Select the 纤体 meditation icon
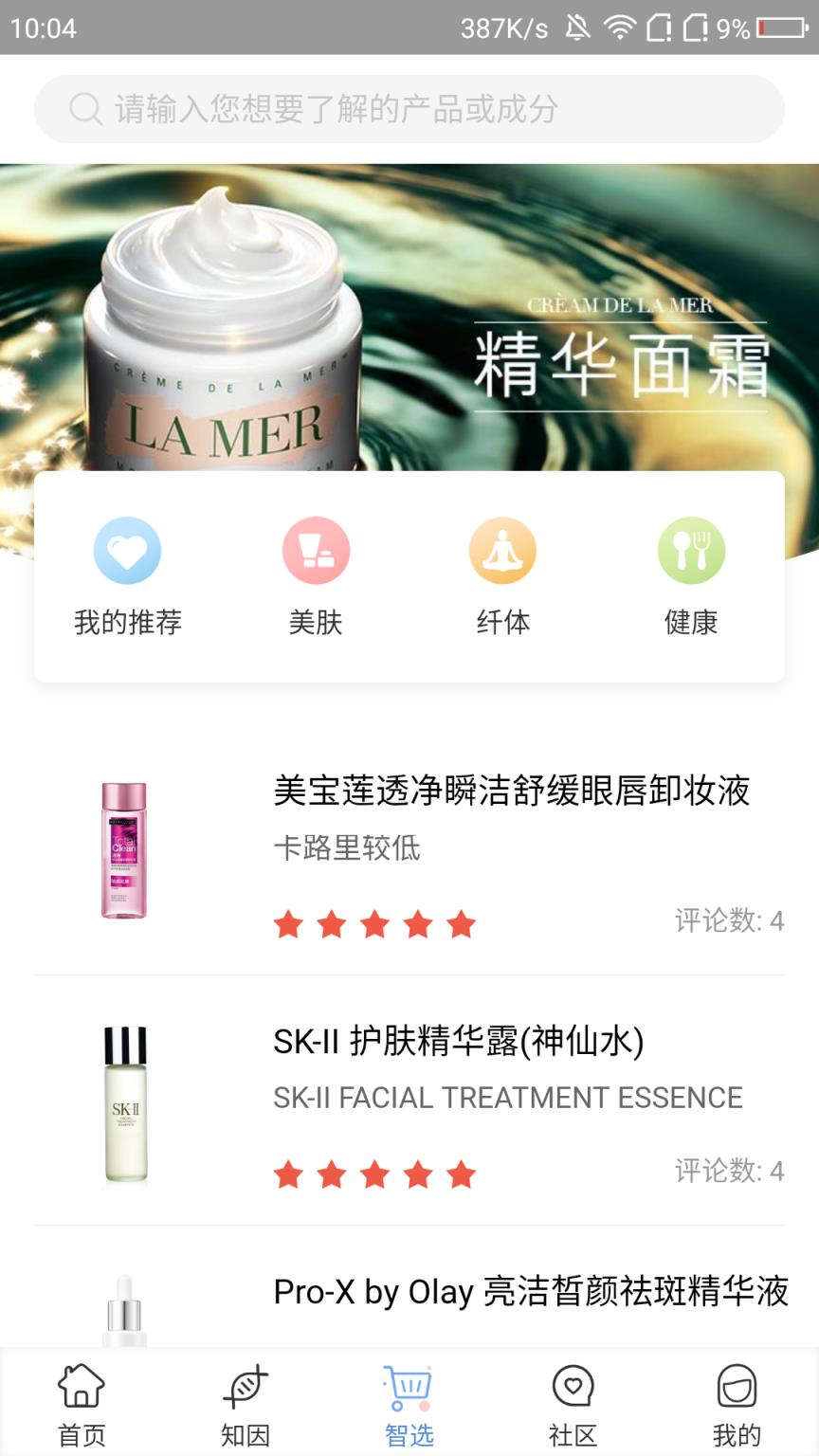 point(503,550)
